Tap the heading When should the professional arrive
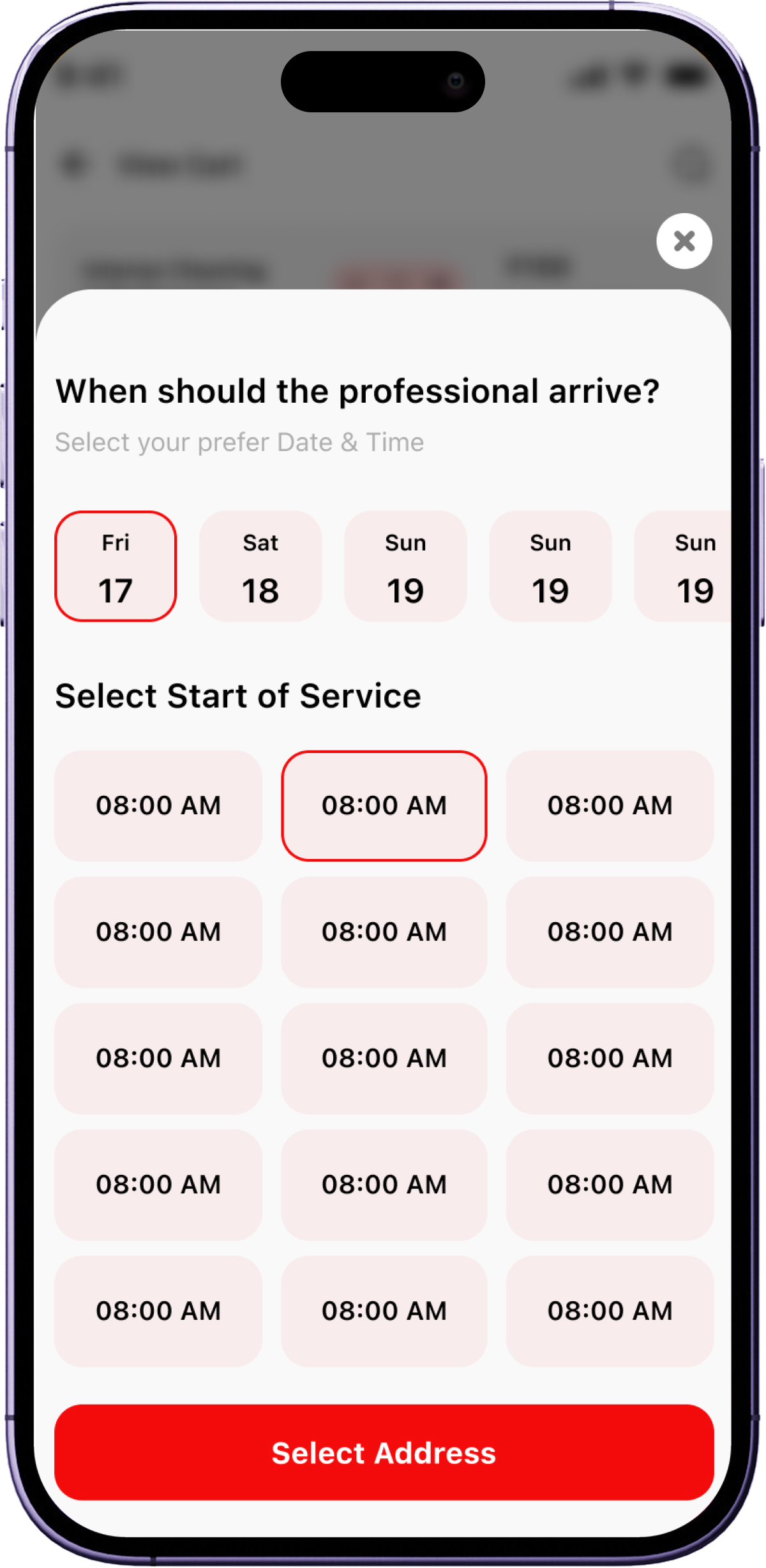The height and width of the screenshot is (1568, 766). pos(357,391)
